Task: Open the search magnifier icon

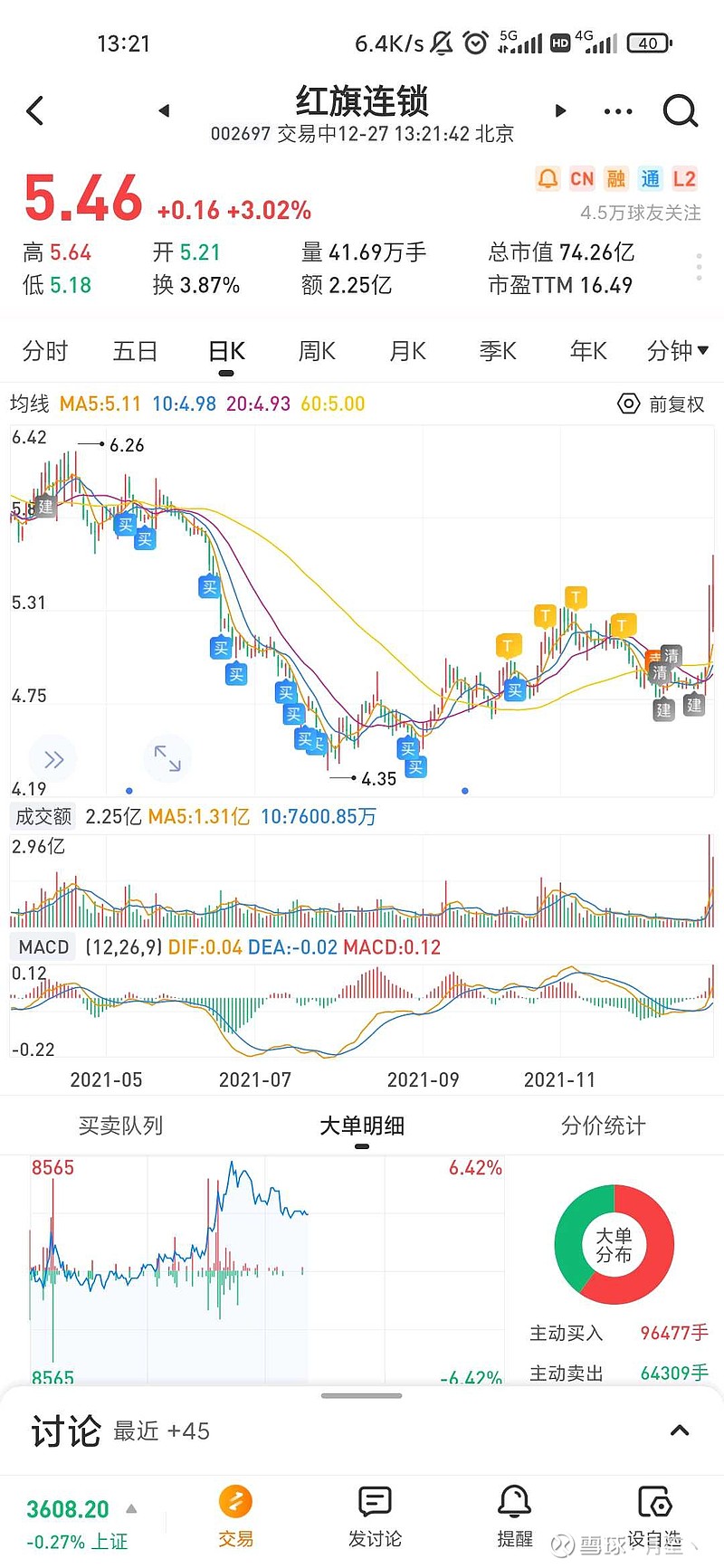Action: click(x=680, y=111)
